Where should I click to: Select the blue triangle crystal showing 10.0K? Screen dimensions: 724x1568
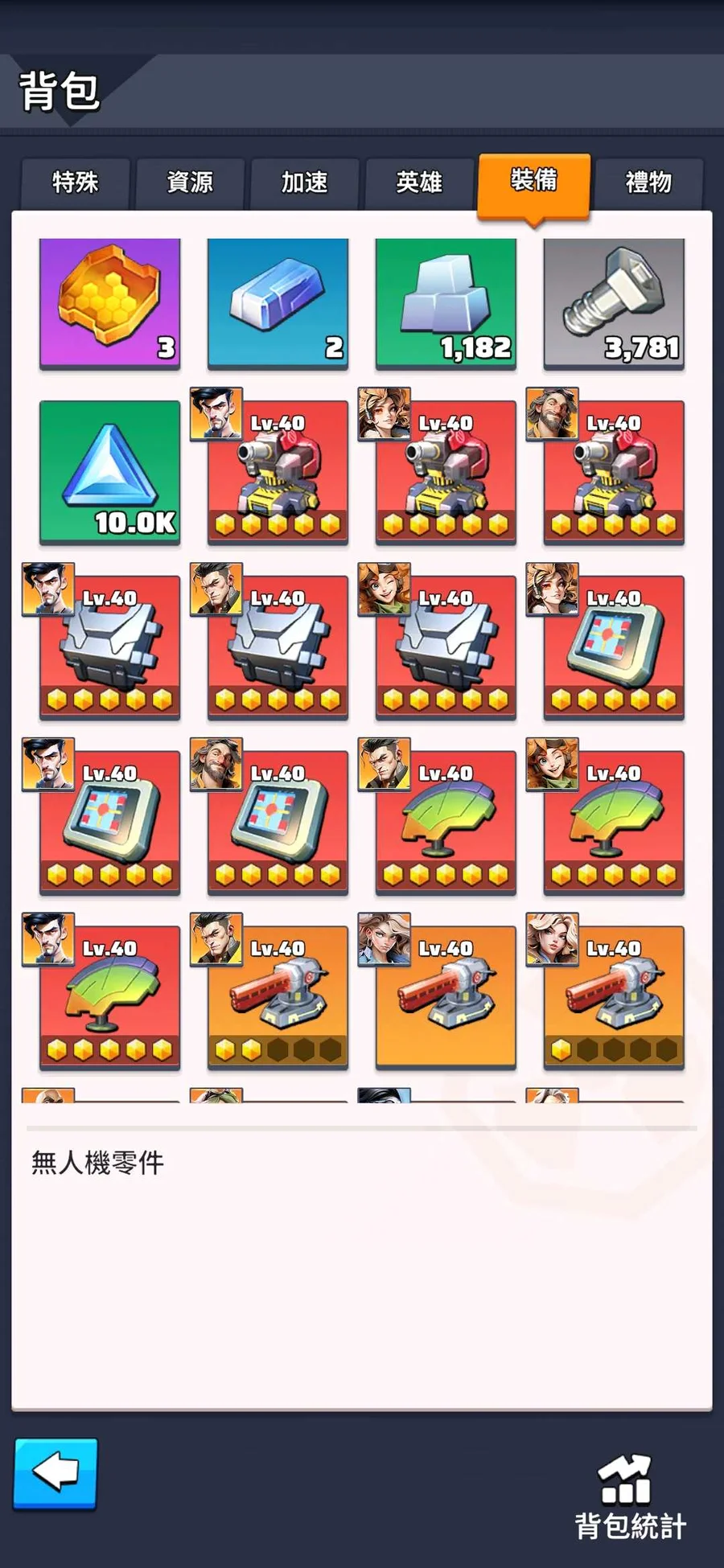tap(110, 473)
